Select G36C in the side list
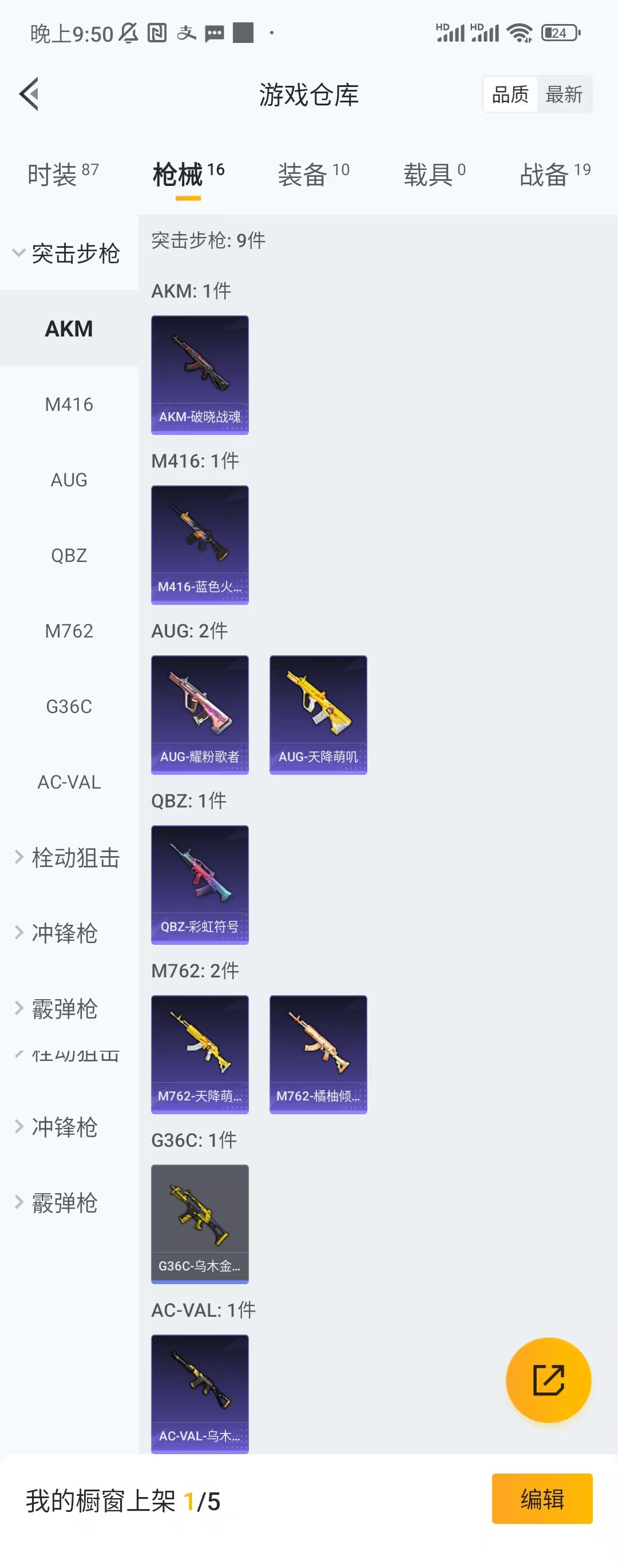This screenshot has height=1568, width=618. point(69,707)
